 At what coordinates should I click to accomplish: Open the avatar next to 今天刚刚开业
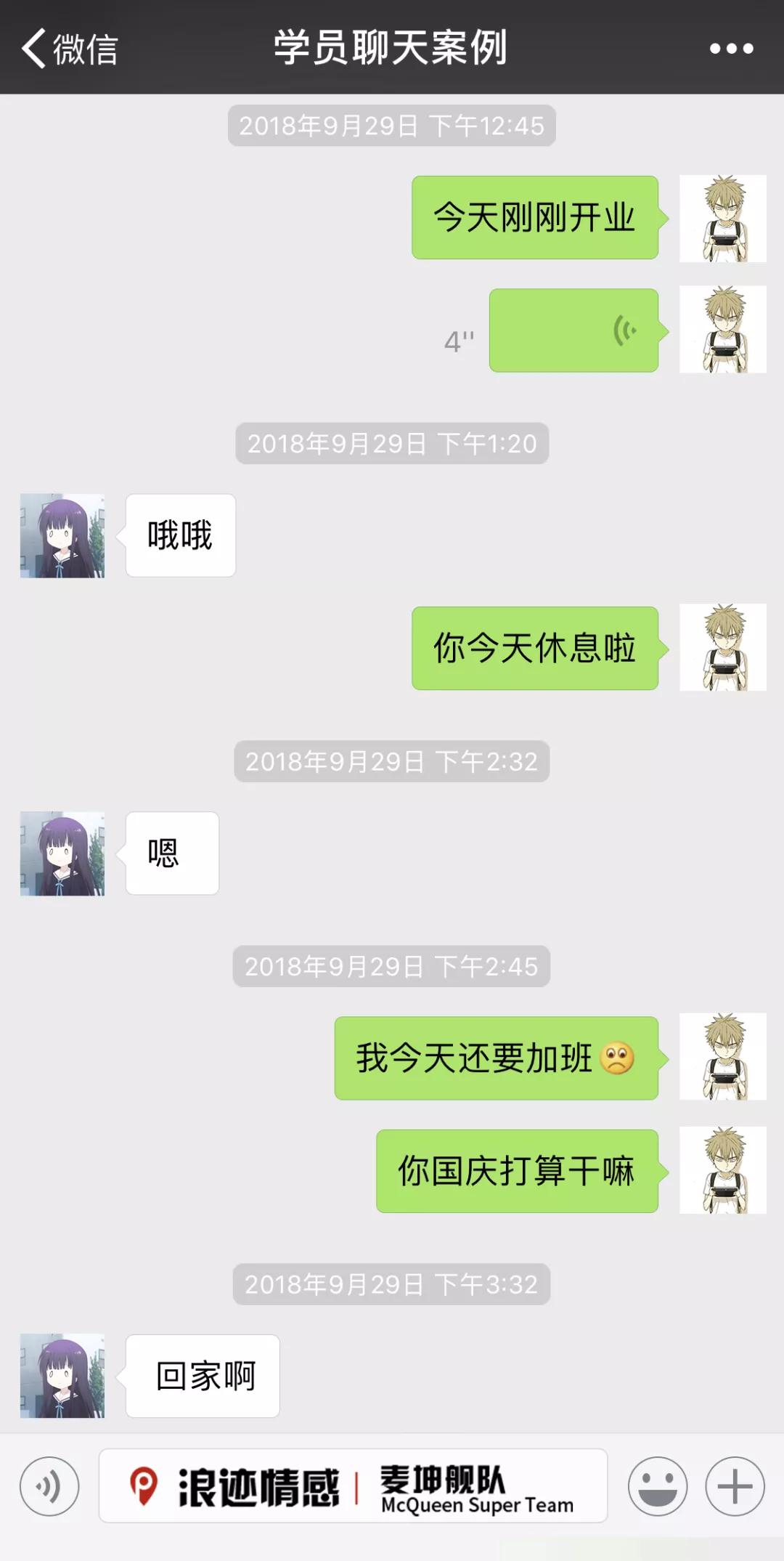[x=722, y=218]
